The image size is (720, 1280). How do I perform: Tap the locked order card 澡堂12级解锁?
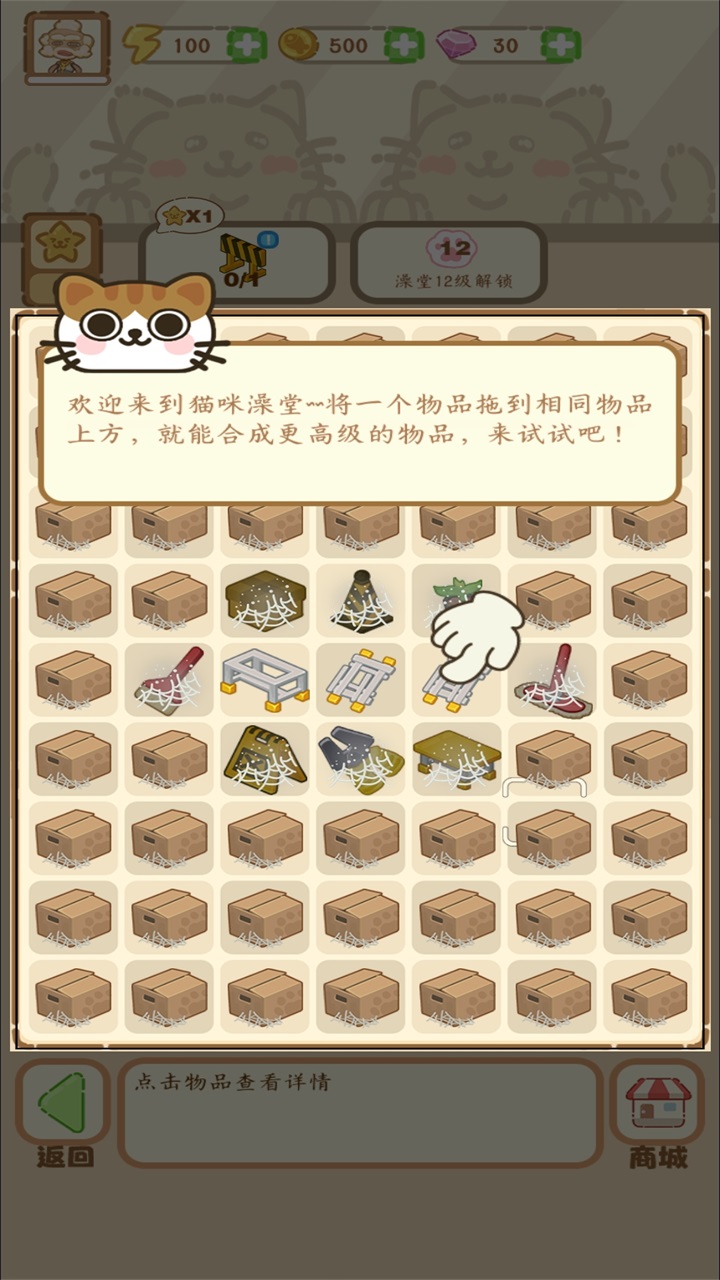(448, 262)
